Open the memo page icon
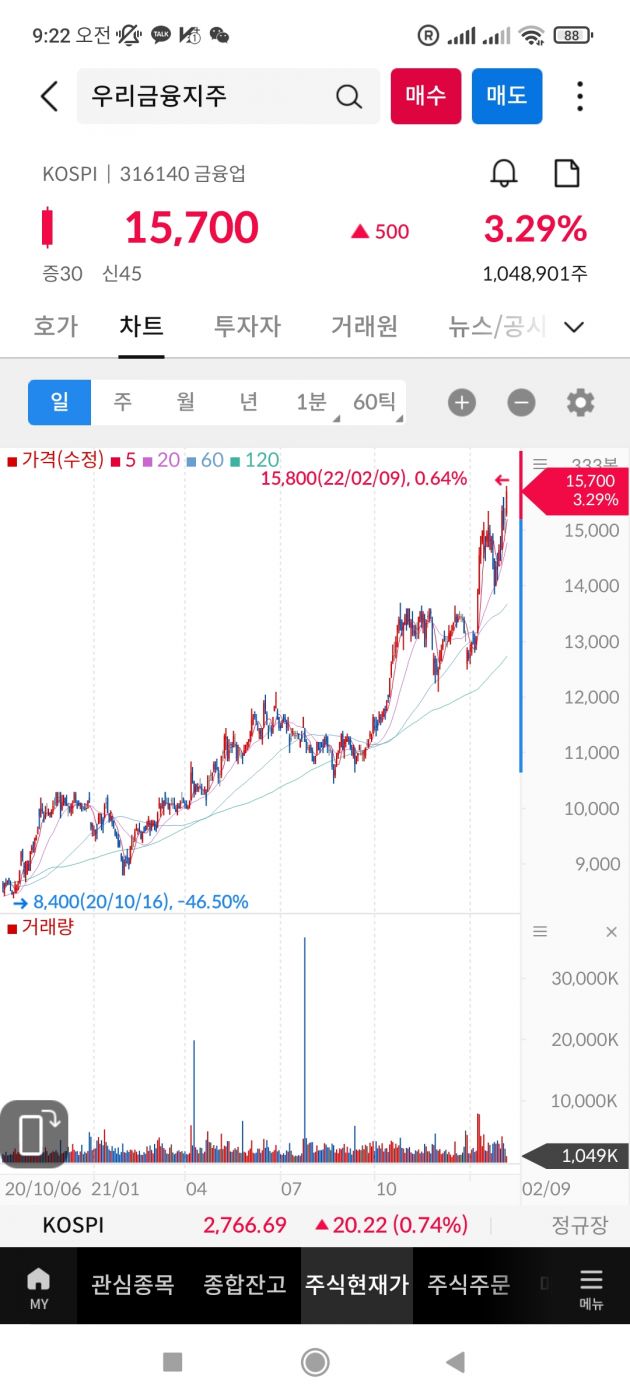This screenshot has height=1400, width=630. pyautogui.click(x=567, y=173)
